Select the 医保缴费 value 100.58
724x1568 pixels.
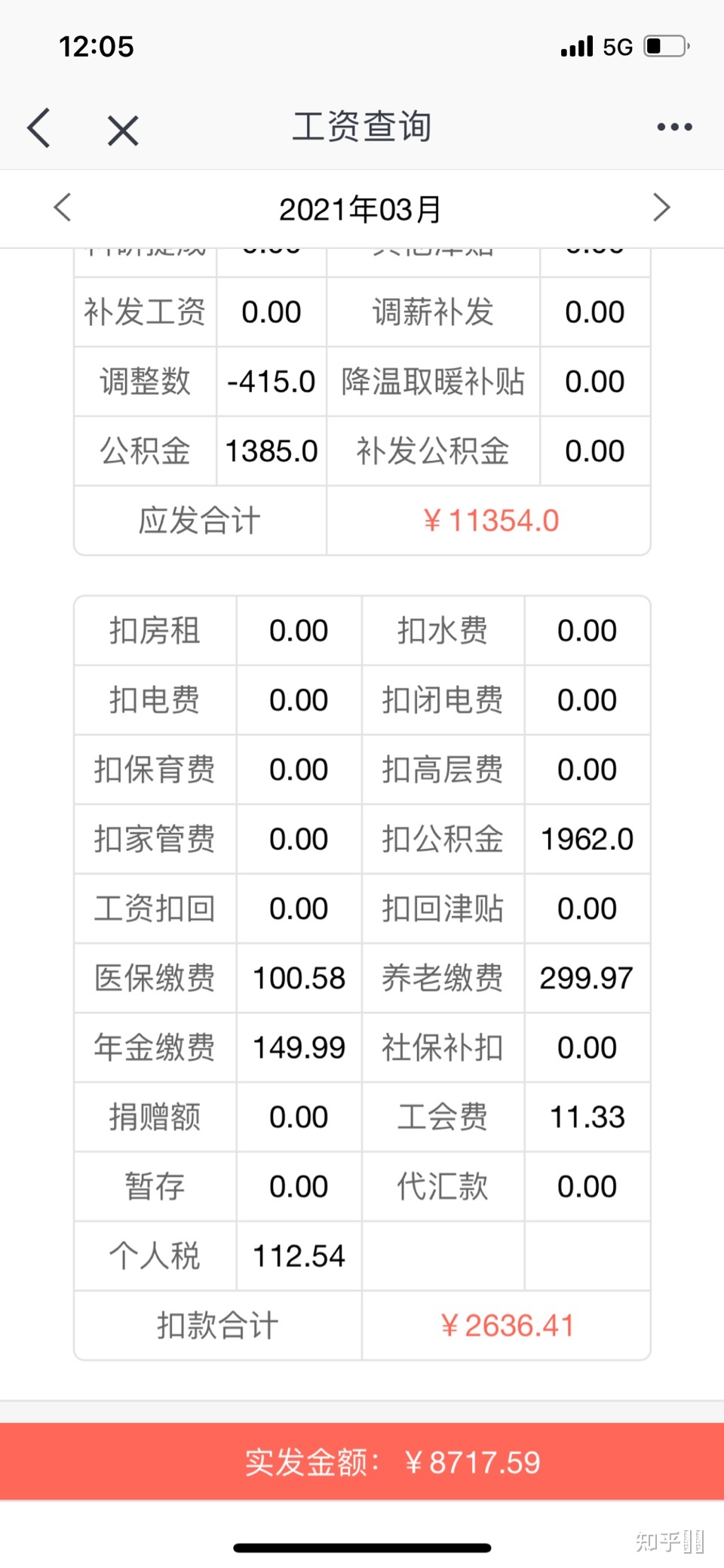click(298, 977)
